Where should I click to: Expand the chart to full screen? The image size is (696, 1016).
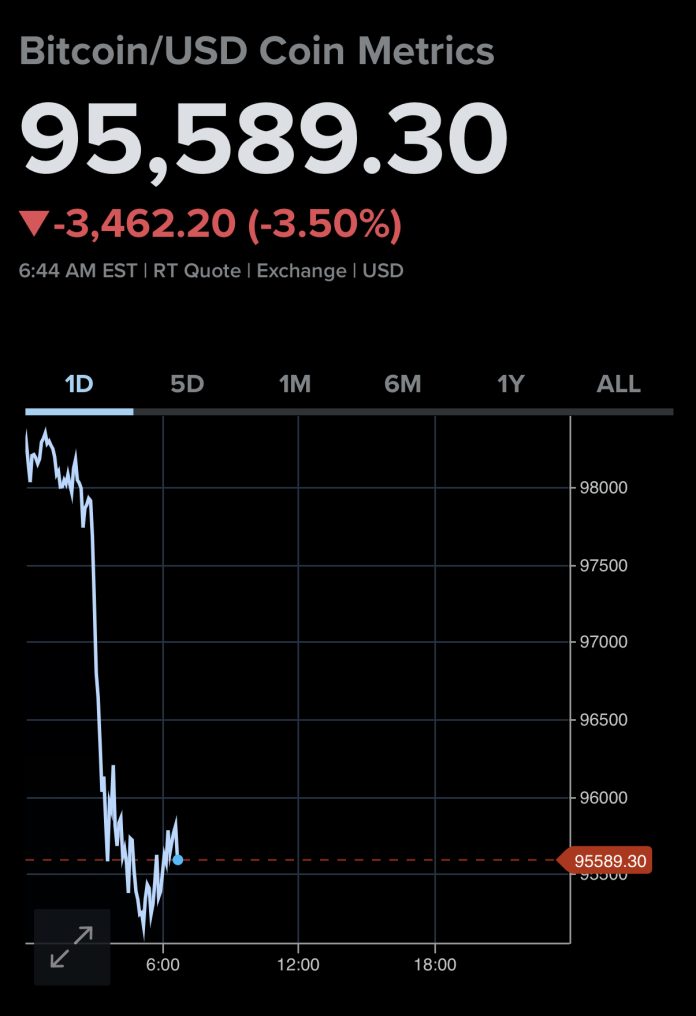72,946
